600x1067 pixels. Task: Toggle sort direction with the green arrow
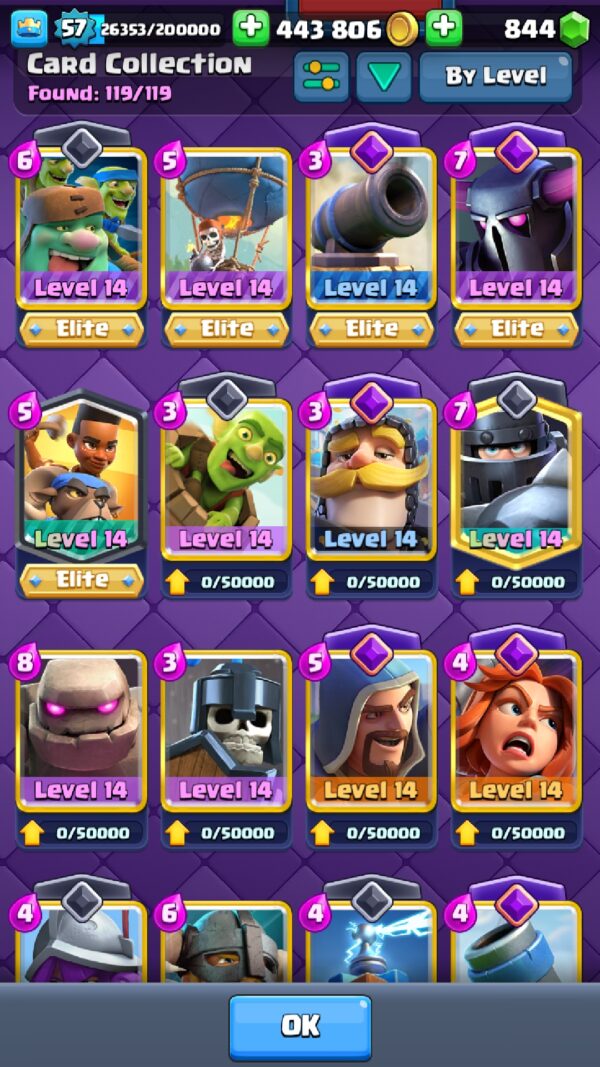[384, 76]
